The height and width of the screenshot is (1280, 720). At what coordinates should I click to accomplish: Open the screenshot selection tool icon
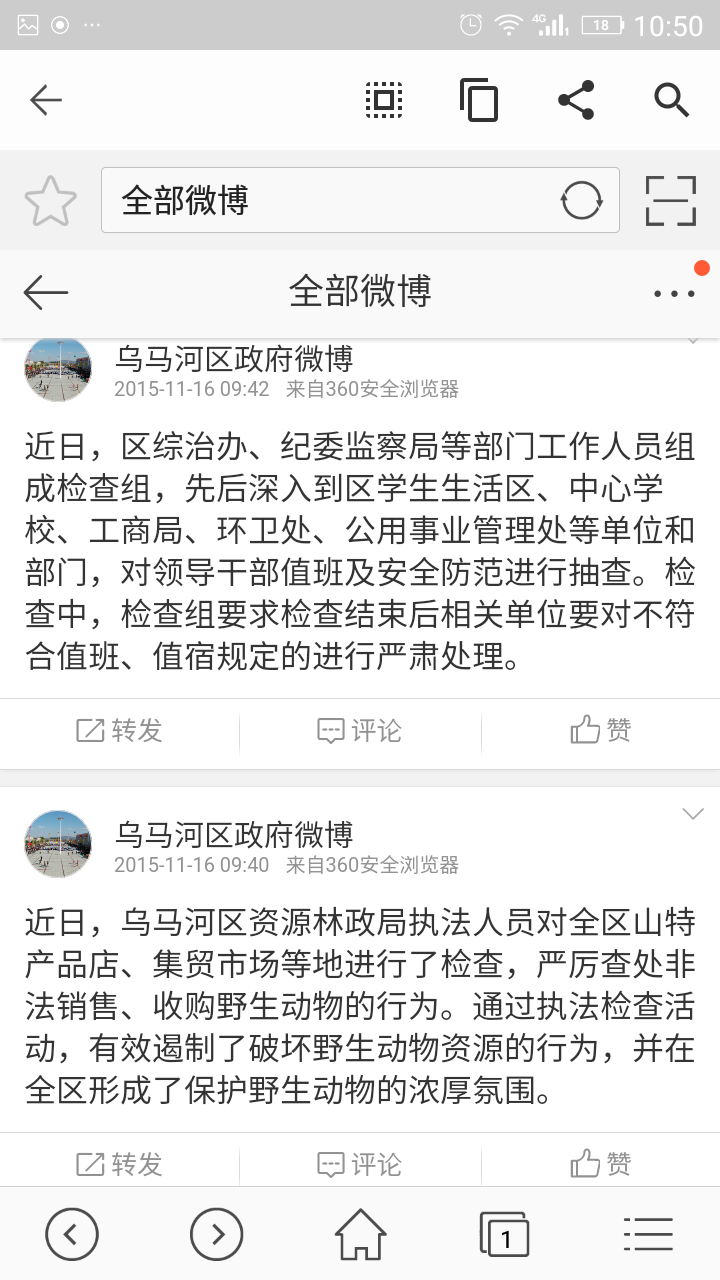click(x=384, y=100)
